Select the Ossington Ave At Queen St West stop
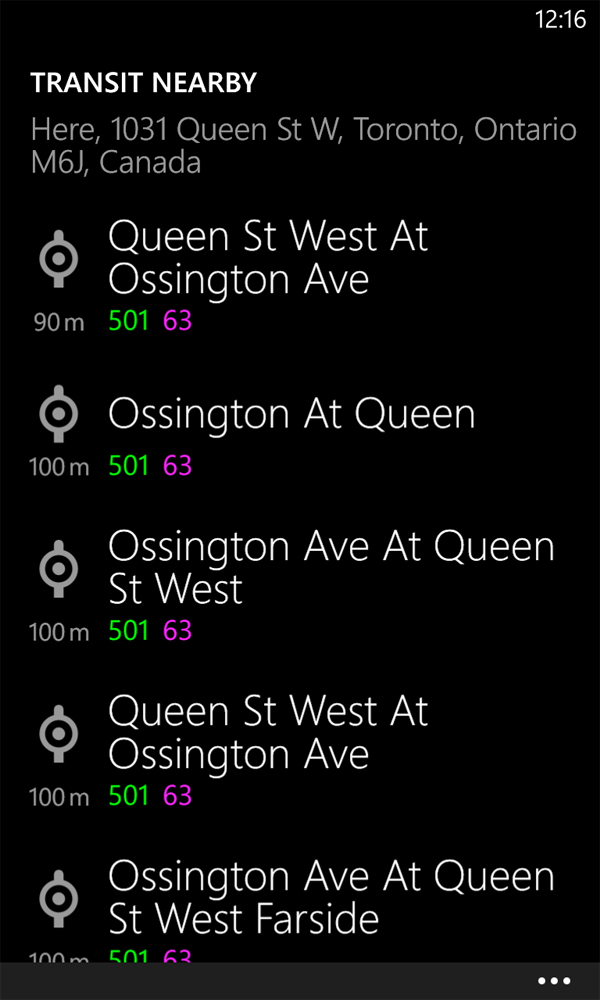Image resolution: width=600 pixels, height=1000 pixels. pyautogui.click(x=300, y=587)
